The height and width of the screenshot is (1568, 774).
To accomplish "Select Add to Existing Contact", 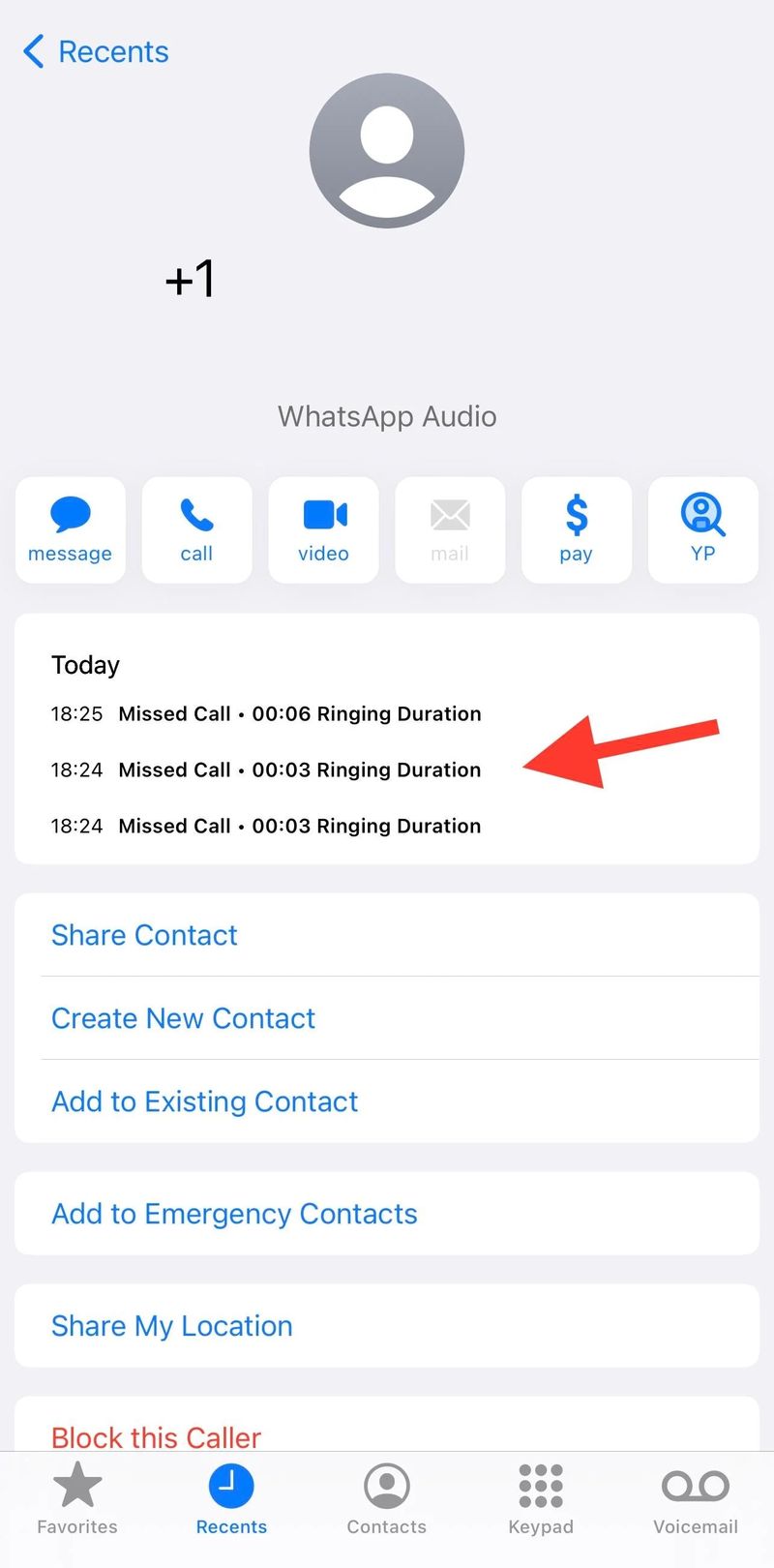I will click(x=204, y=1101).
